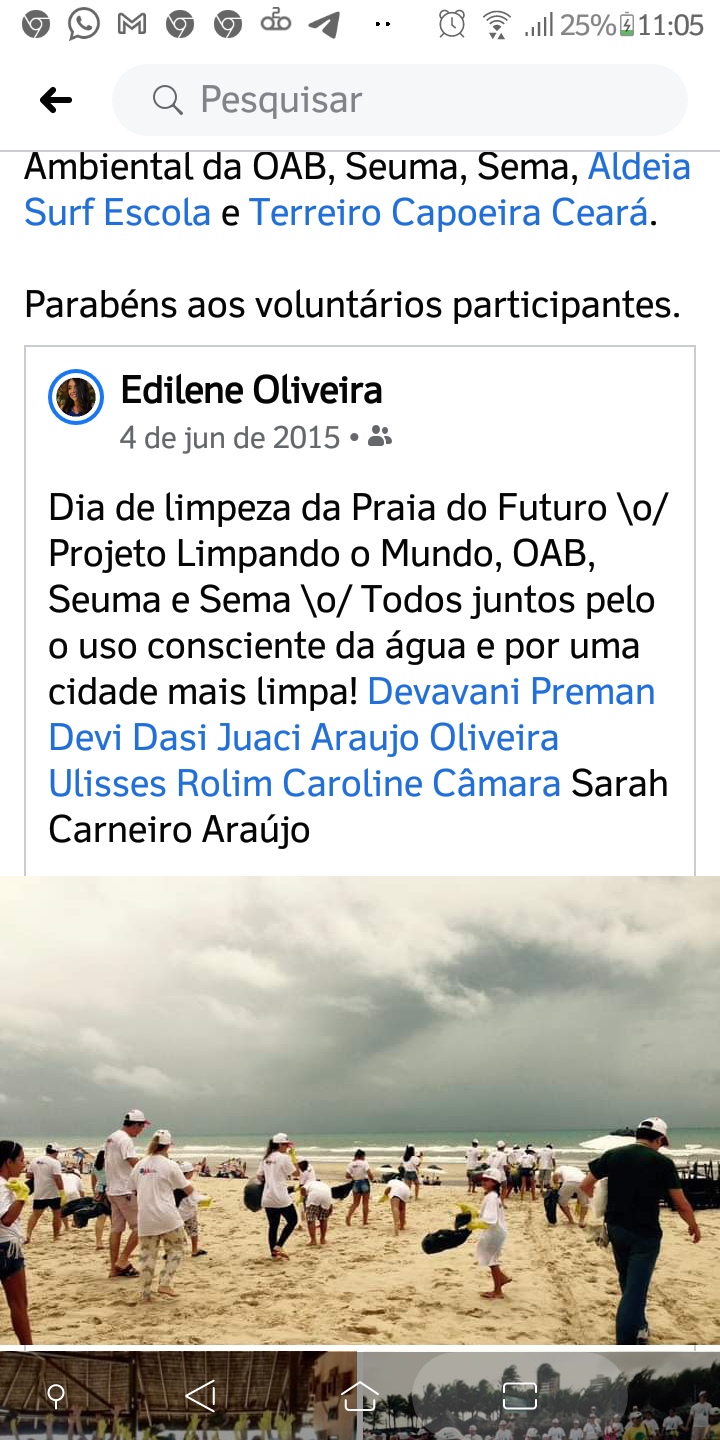
Task: Open the Pesquisar search box
Action: pyautogui.click(x=400, y=100)
